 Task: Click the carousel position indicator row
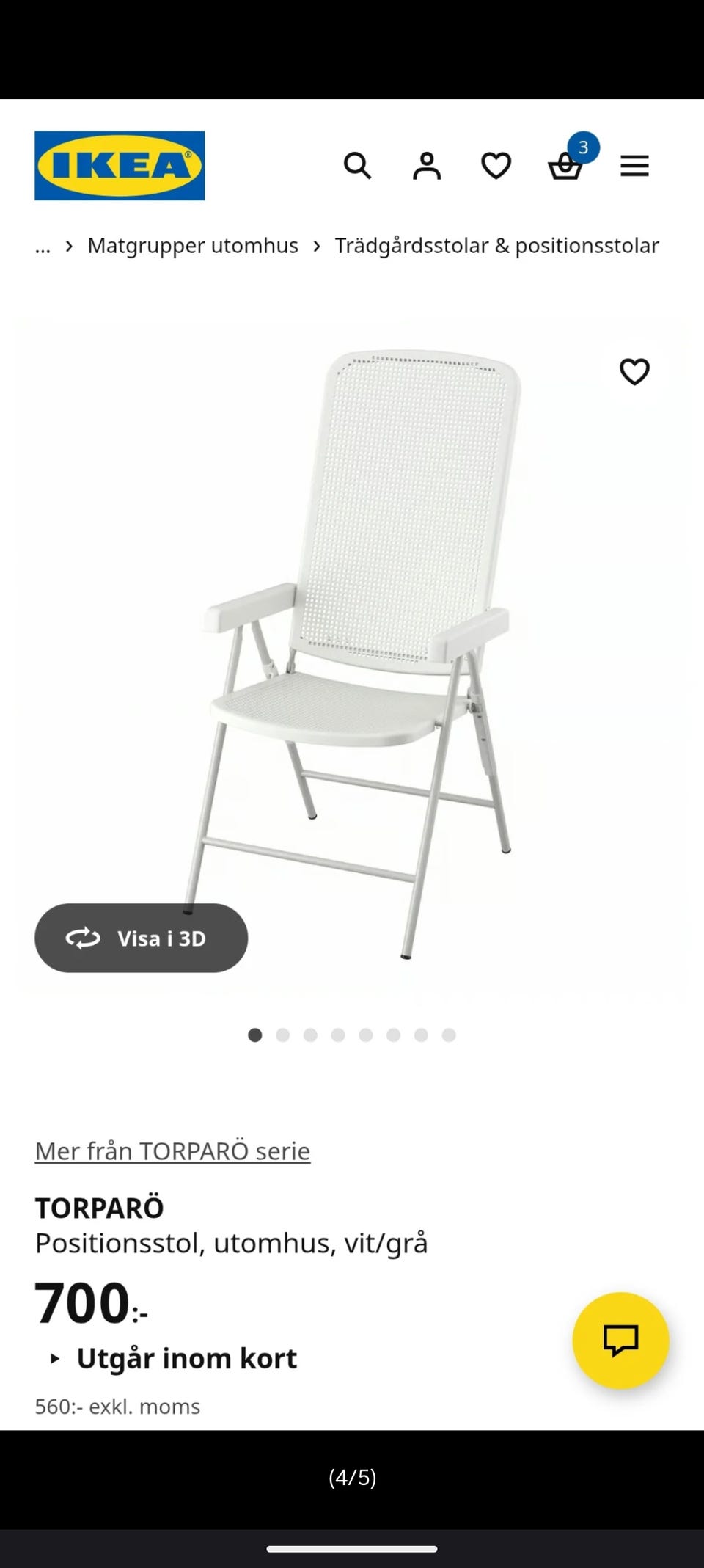[x=352, y=1035]
